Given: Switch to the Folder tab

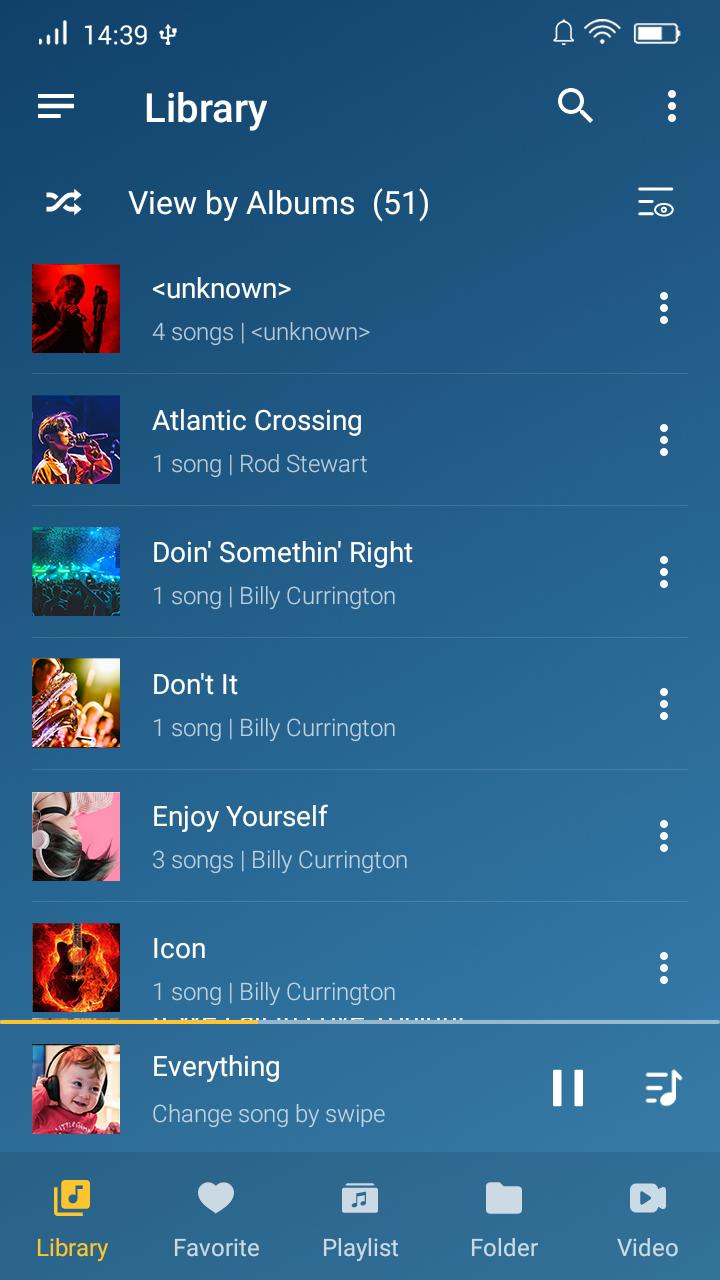Looking at the screenshot, I should [504, 1219].
